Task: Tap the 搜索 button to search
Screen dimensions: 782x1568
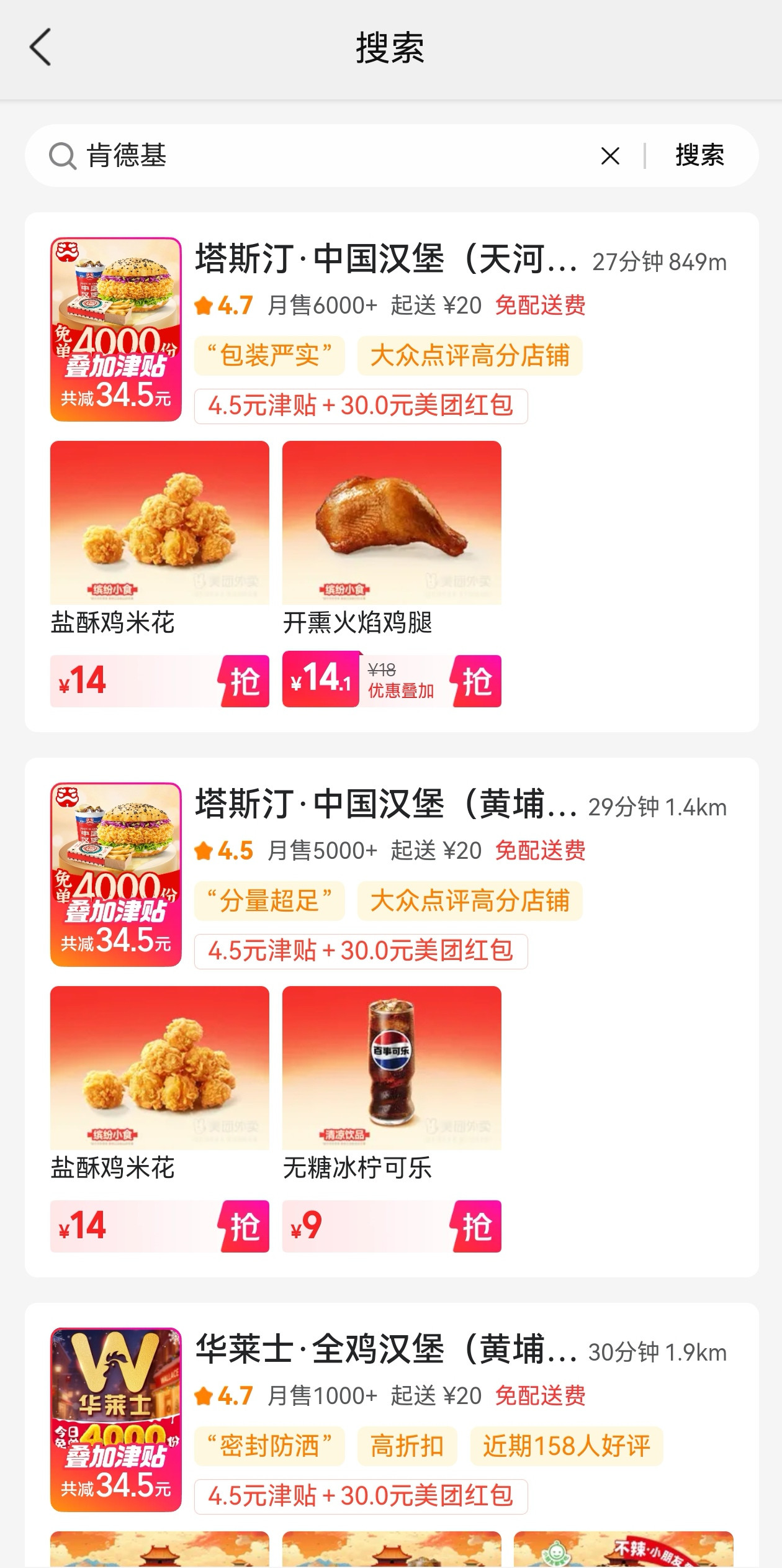Action: (x=699, y=155)
